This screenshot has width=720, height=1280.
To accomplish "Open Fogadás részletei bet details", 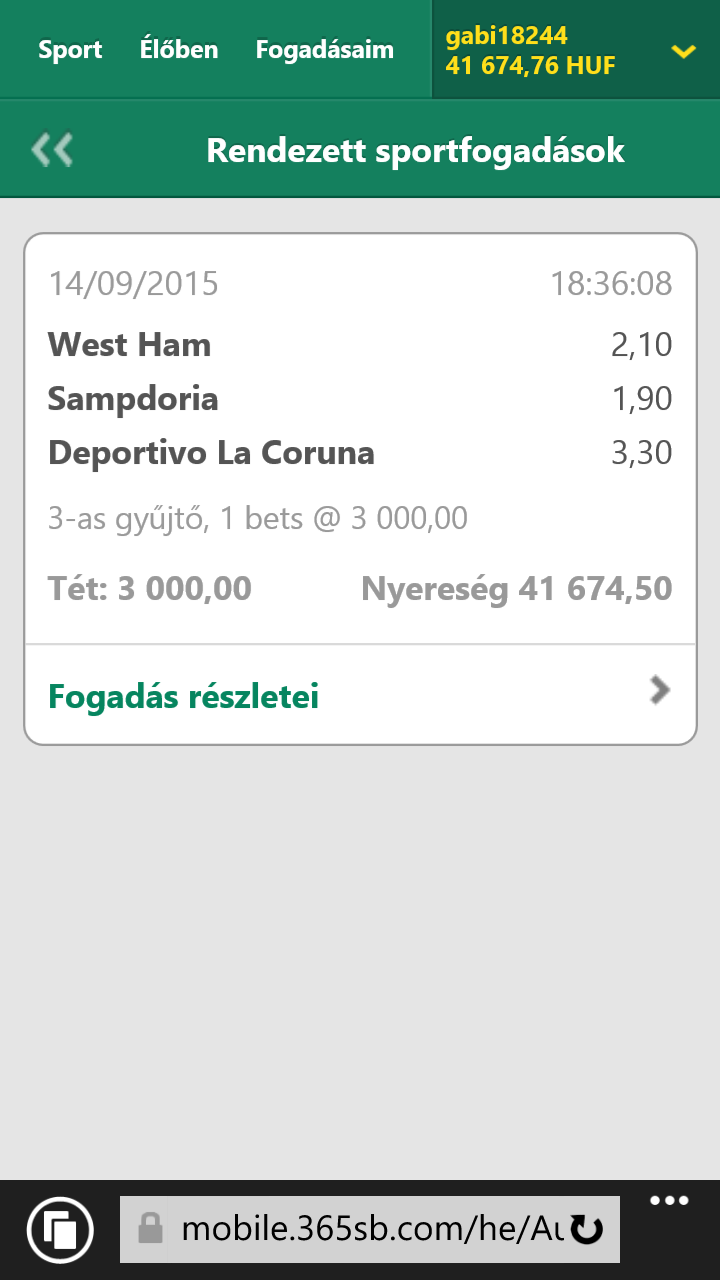I will (x=360, y=696).
